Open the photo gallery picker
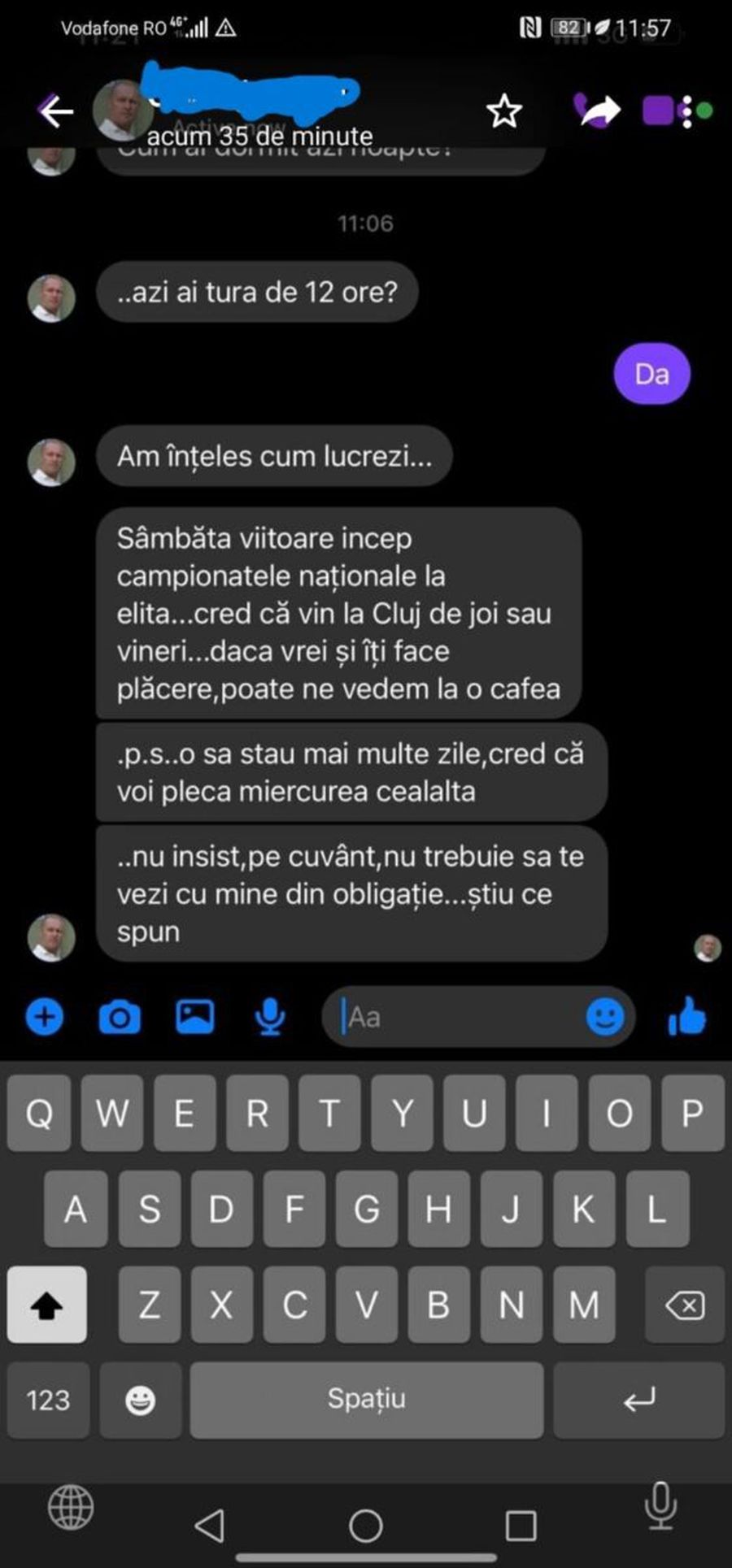Image resolution: width=732 pixels, height=1568 pixels. click(x=194, y=1016)
